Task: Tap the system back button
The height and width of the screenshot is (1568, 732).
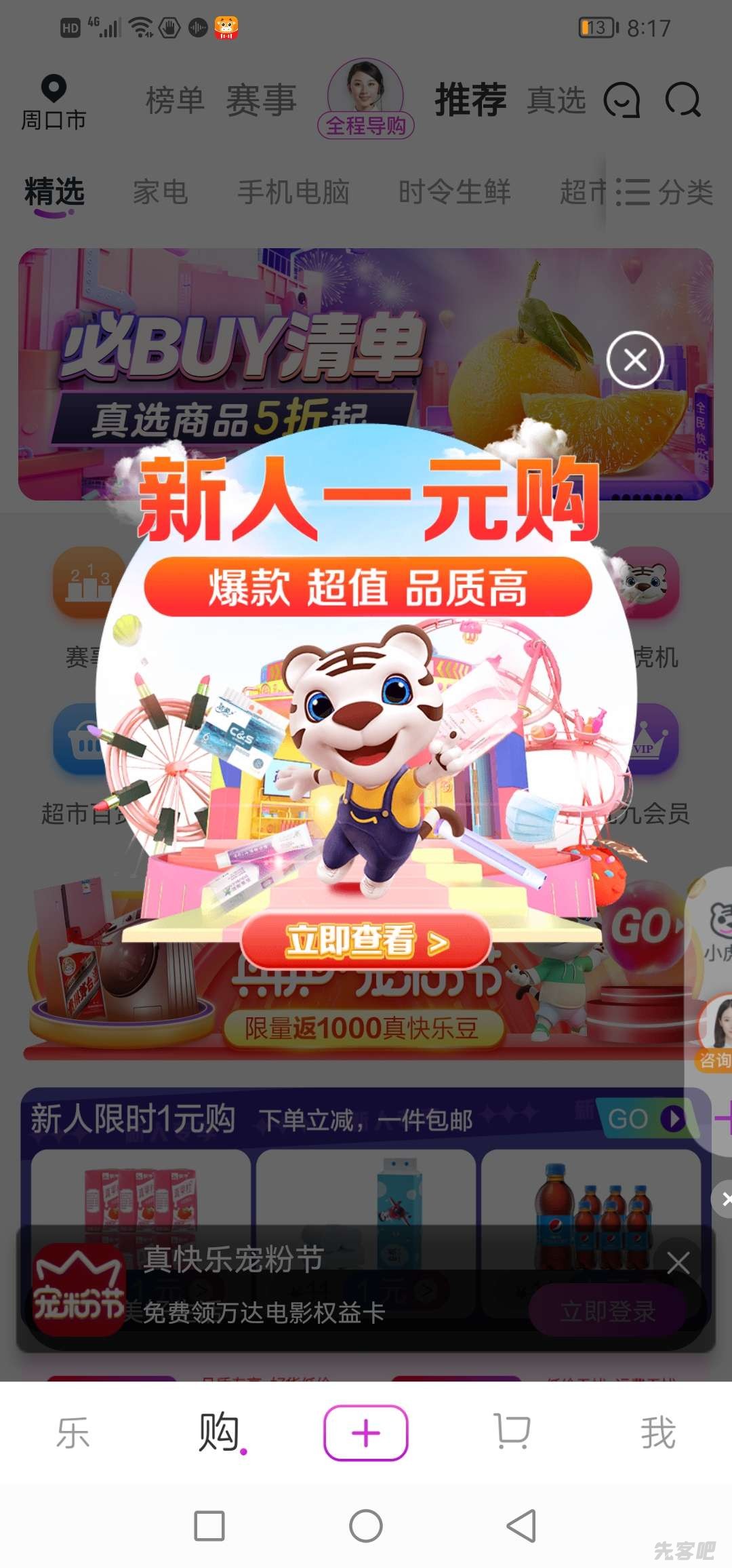Action: point(522,1526)
